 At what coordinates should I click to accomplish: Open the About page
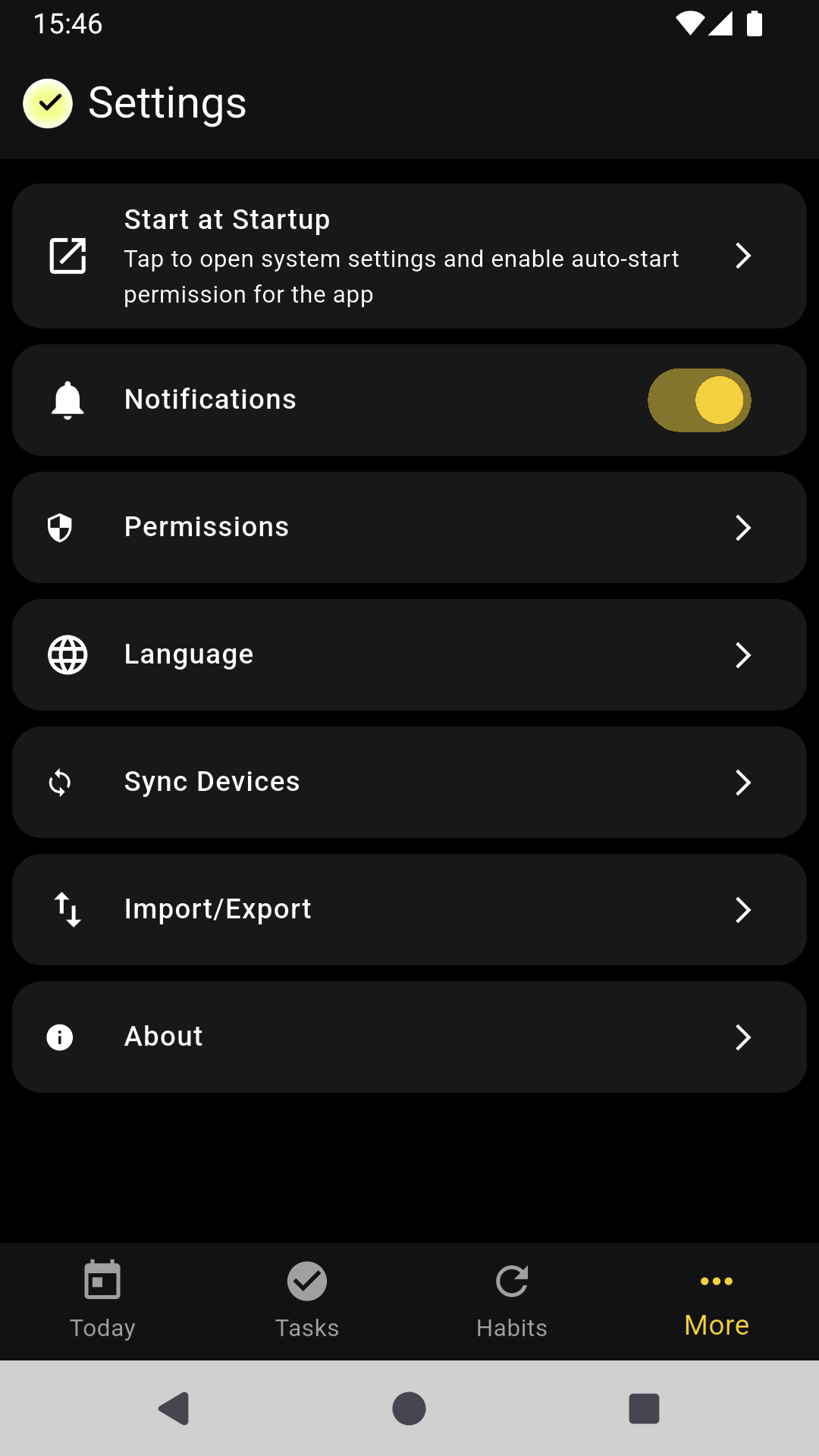tap(409, 1037)
